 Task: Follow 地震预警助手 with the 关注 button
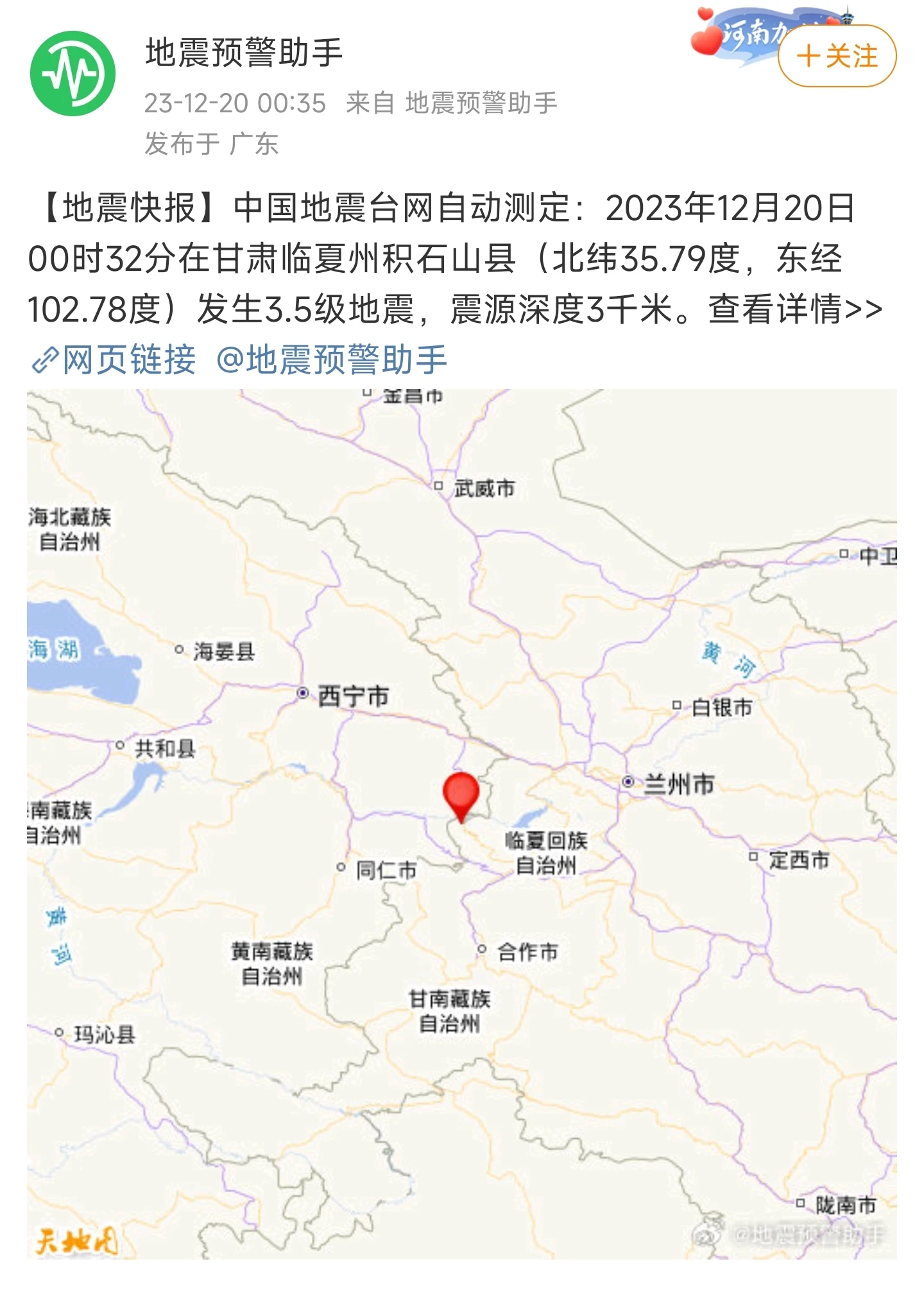tap(836, 56)
